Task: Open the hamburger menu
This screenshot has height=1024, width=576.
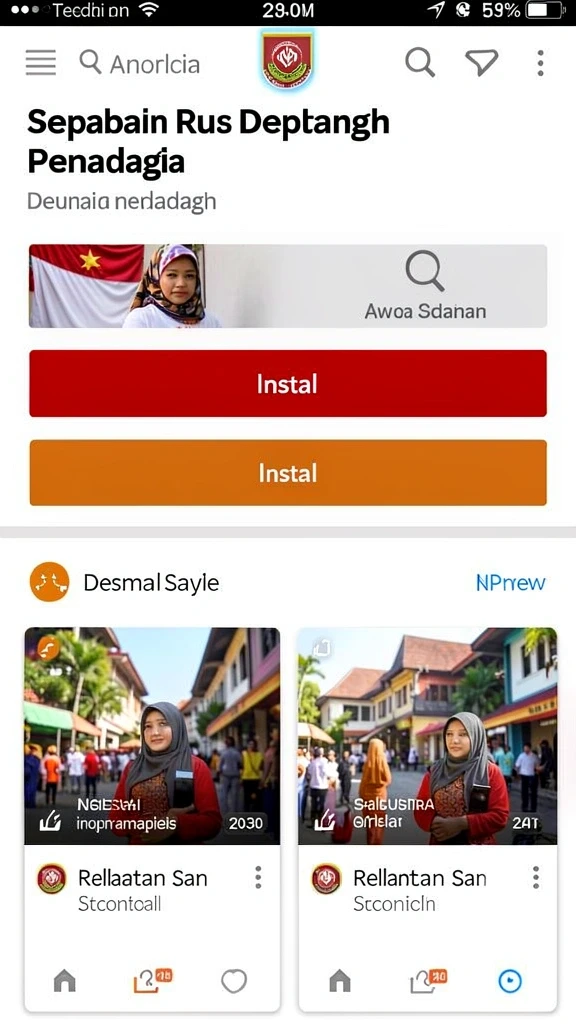Action: 40,63
